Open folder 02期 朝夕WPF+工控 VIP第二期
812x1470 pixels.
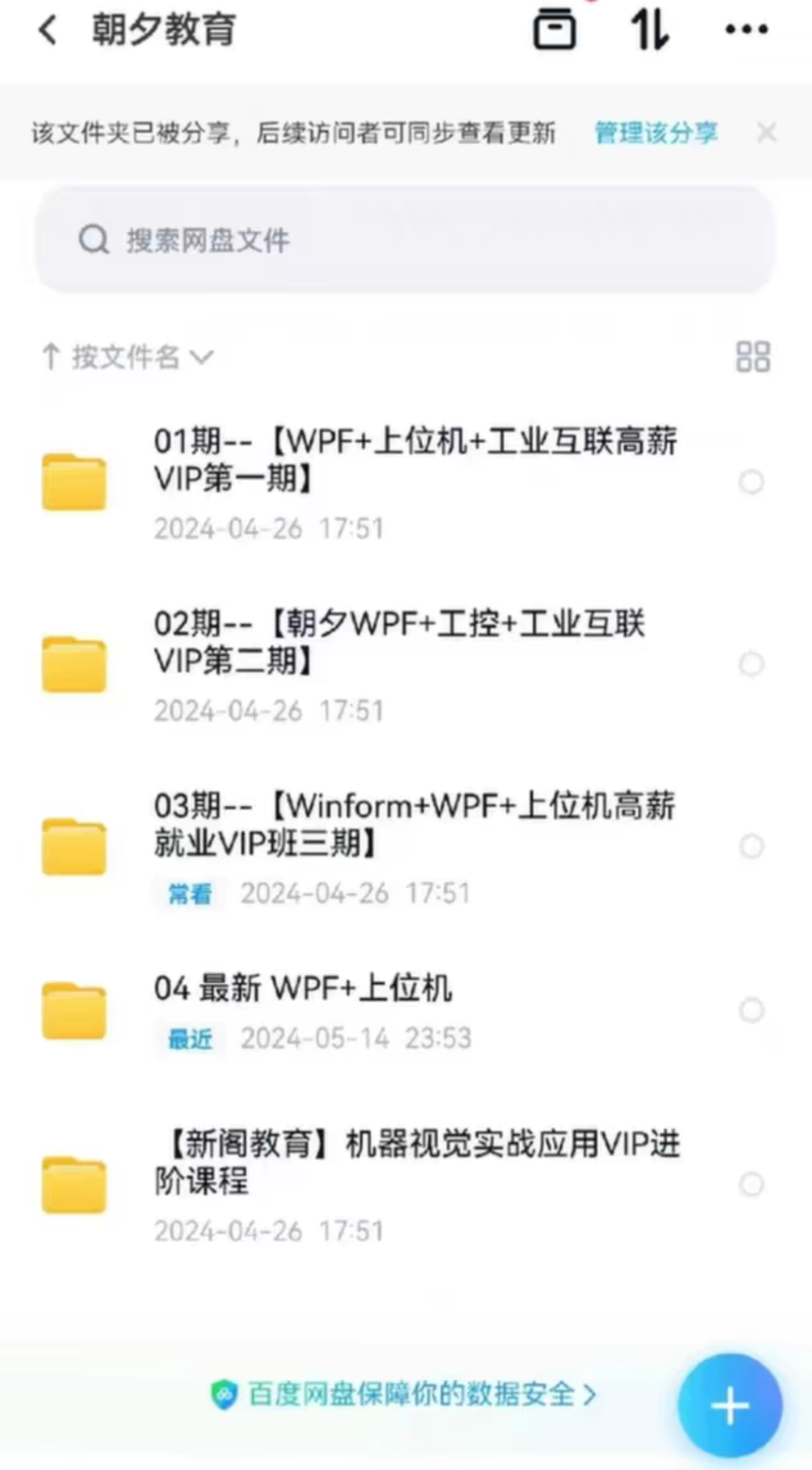click(x=400, y=643)
